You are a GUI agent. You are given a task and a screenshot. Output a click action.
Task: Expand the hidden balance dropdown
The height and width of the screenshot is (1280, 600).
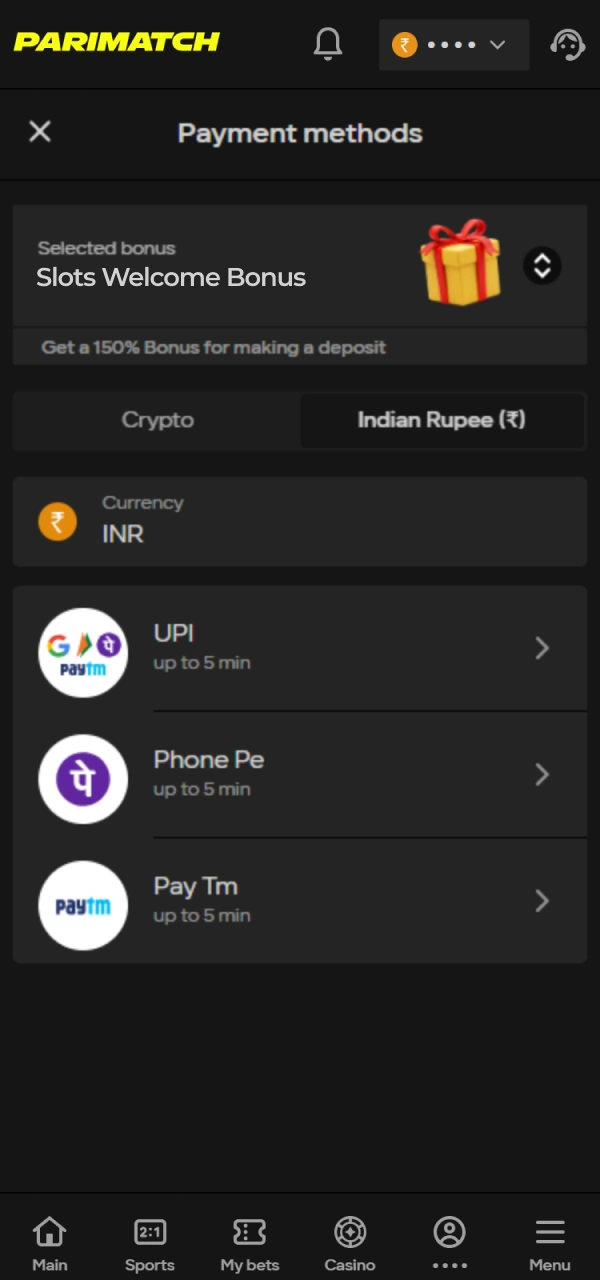[454, 45]
